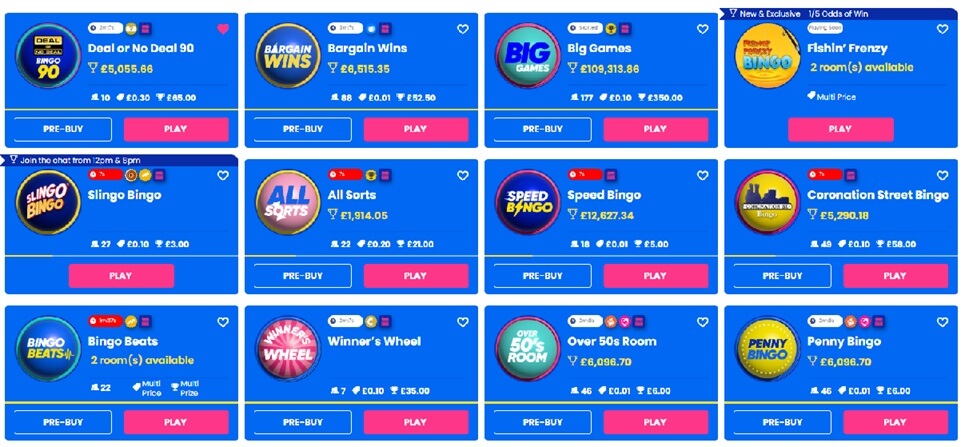Pre-buy tickets for All Sorts
Screen dimensions: 965x447
coord(302,276)
